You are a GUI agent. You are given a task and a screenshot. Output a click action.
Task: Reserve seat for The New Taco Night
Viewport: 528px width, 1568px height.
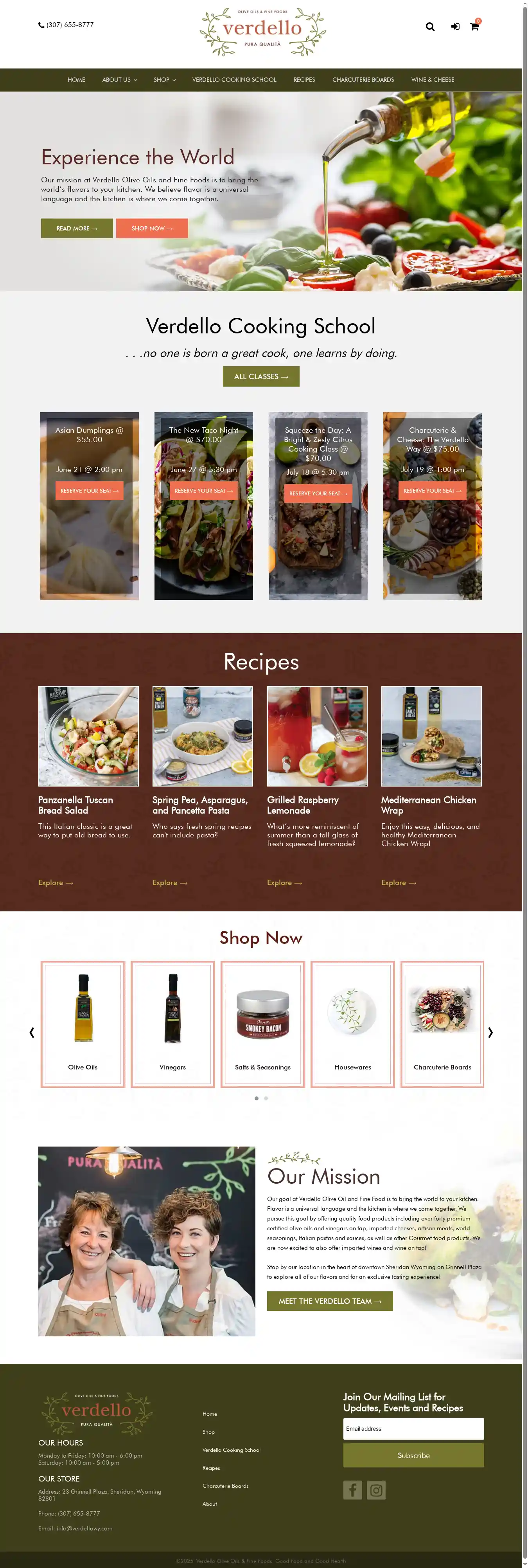pyautogui.click(x=203, y=491)
